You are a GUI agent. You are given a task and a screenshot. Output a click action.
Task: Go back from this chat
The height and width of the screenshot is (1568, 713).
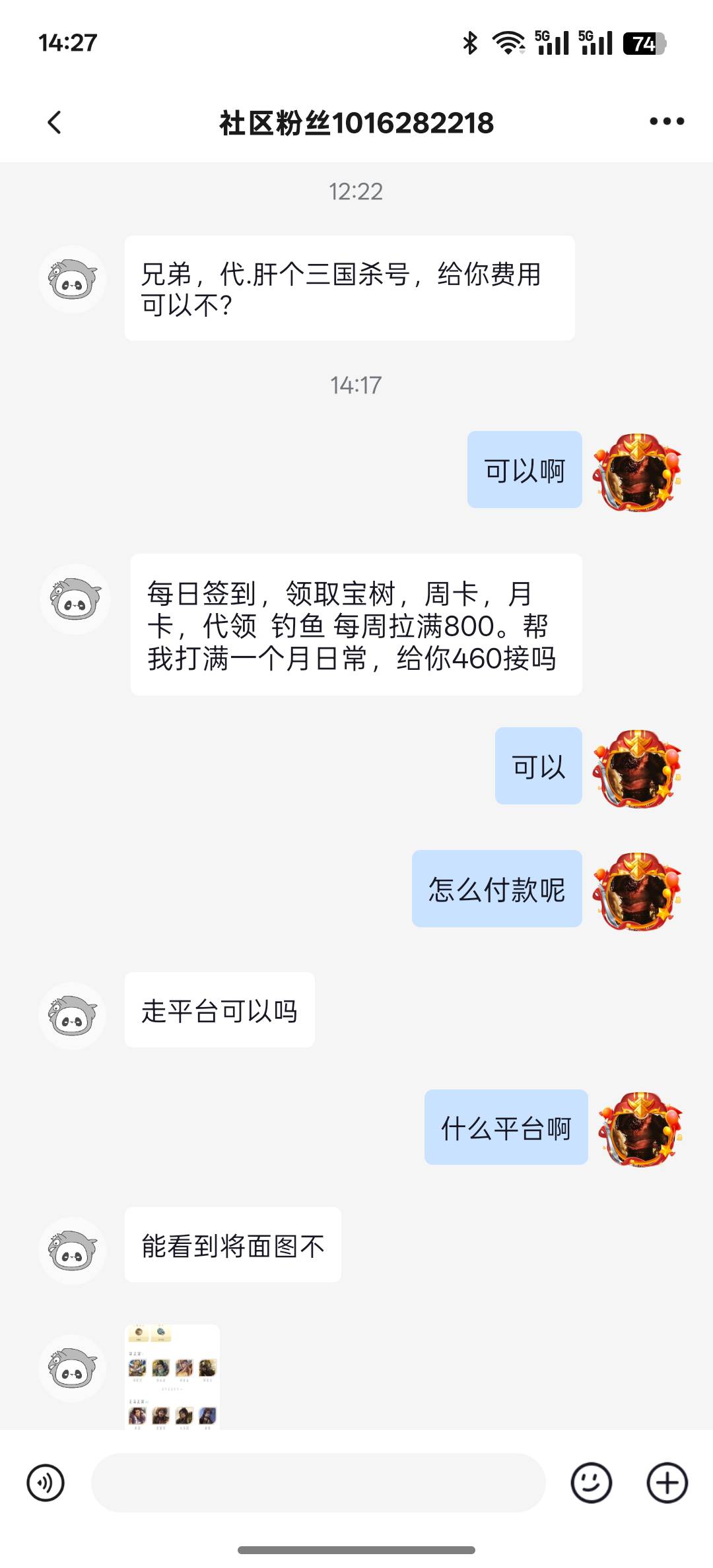(55, 122)
